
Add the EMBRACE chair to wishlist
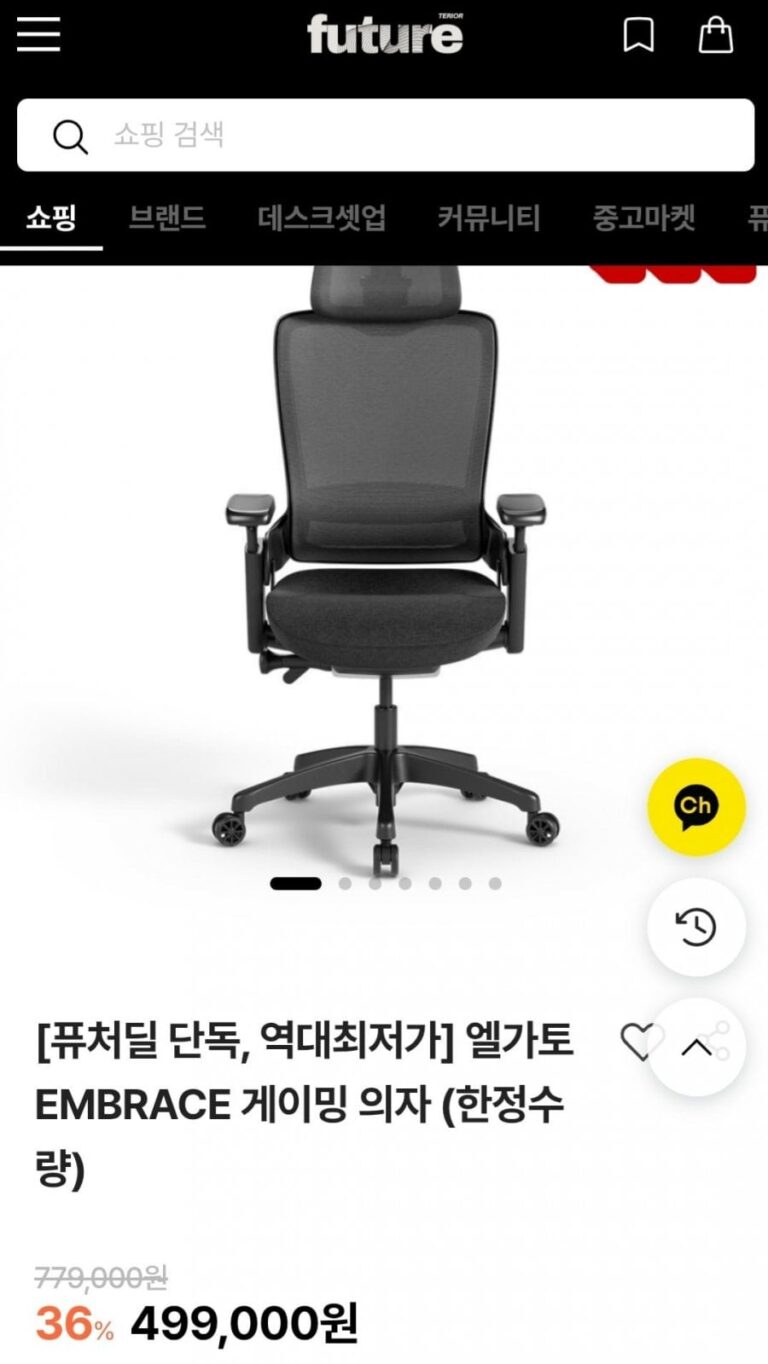click(x=635, y=1043)
